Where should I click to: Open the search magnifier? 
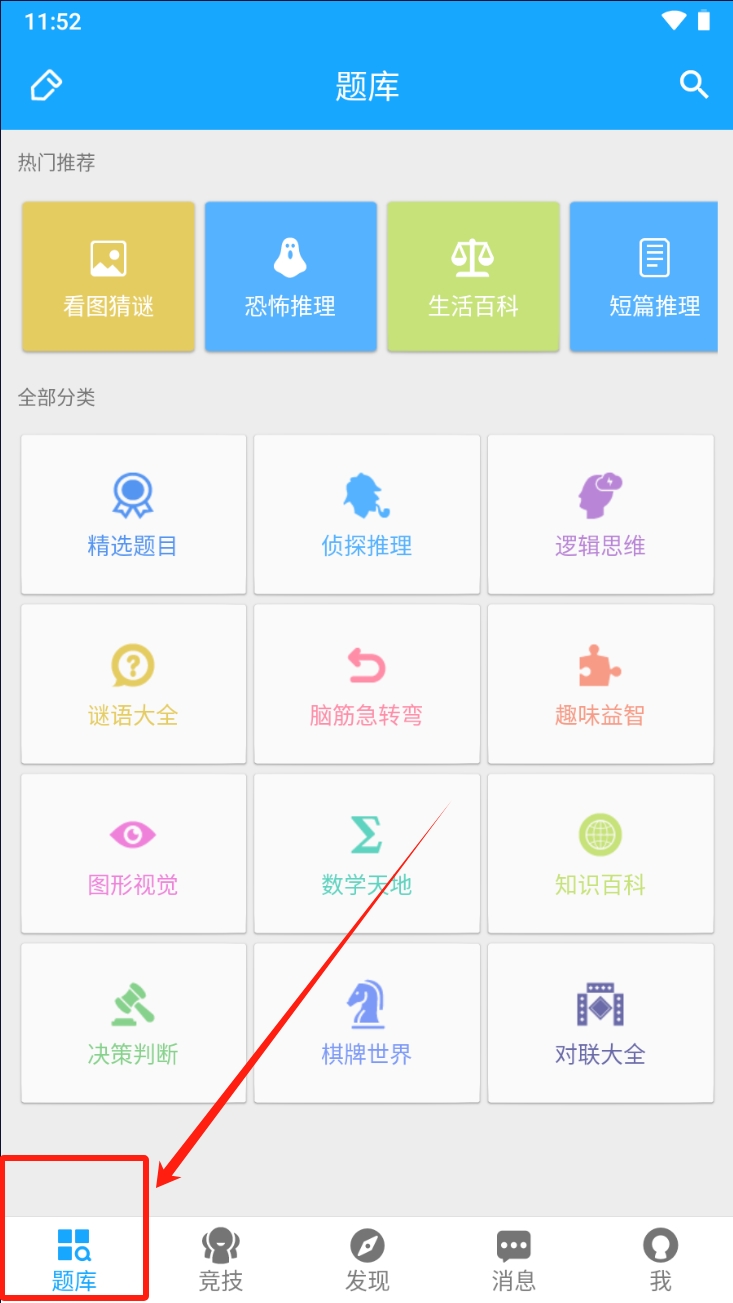(x=694, y=85)
